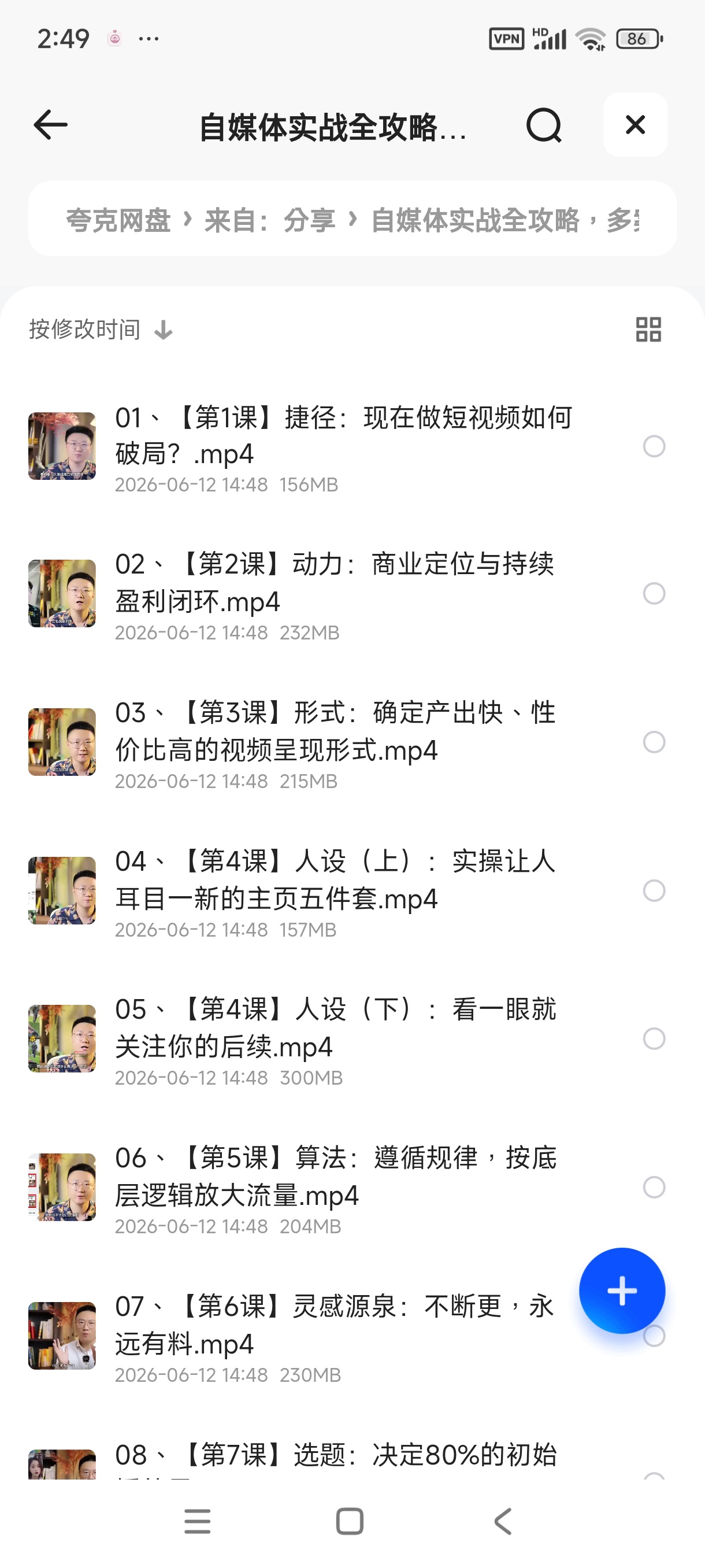Tap the blue plus floating button
This screenshot has width=705, height=1568.
pyautogui.click(x=622, y=1290)
